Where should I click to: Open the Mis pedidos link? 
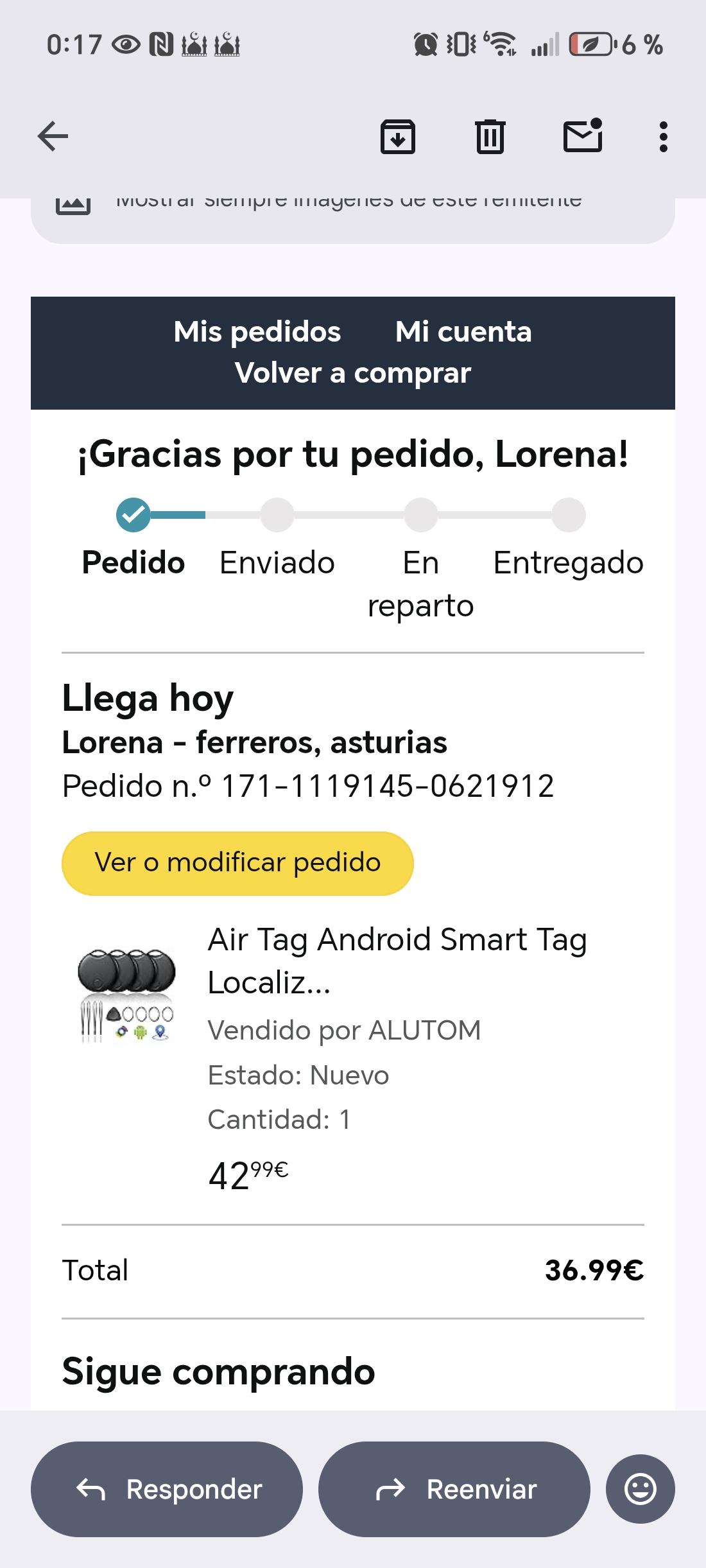[x=257, y=332]
